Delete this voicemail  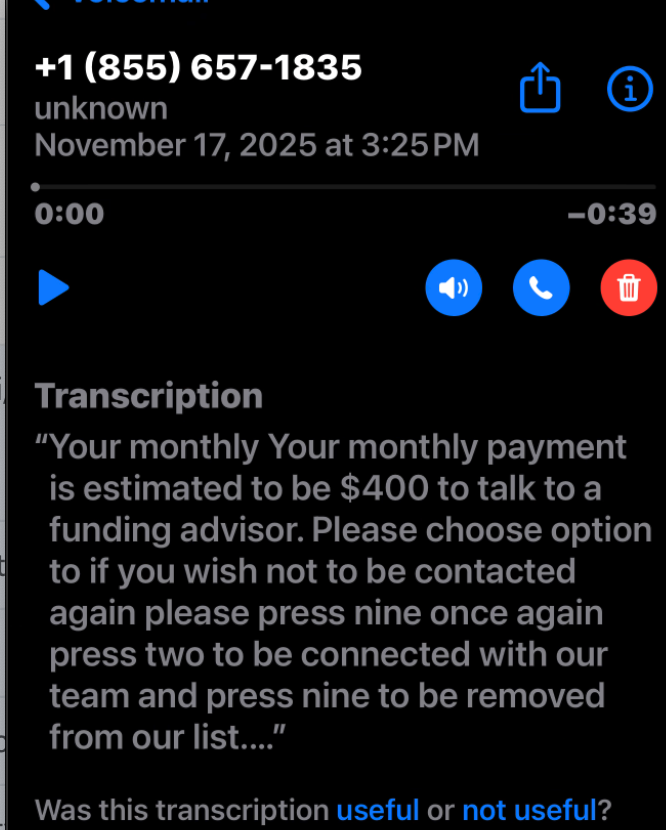point(629,288)
